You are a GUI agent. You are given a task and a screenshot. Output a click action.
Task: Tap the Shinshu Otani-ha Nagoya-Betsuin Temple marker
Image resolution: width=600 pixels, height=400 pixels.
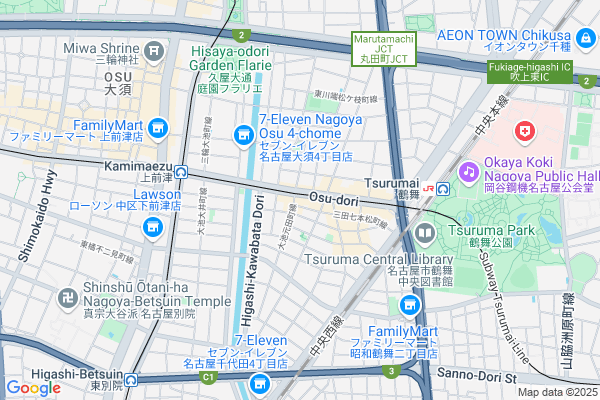[x=68, y=297]
